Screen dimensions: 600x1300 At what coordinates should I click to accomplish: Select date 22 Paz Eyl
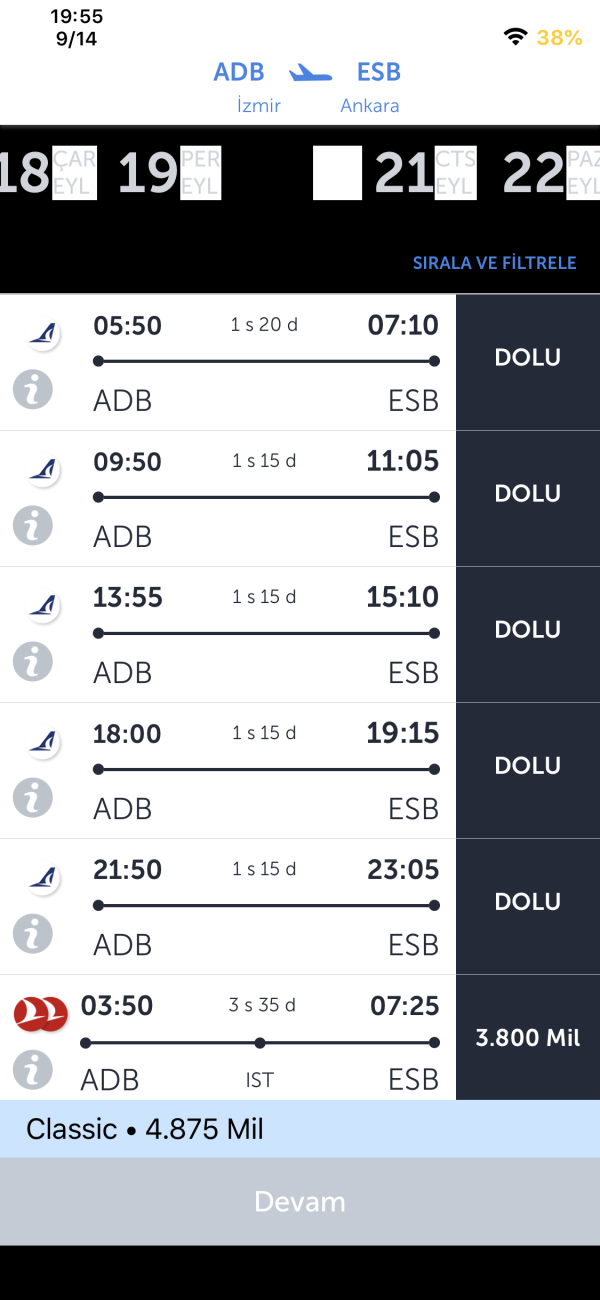pyautogui.click(x=550, y=173)
